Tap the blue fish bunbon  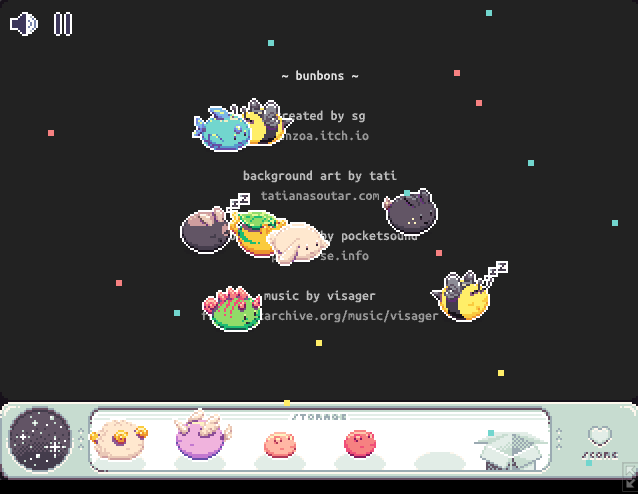point(221,129)
